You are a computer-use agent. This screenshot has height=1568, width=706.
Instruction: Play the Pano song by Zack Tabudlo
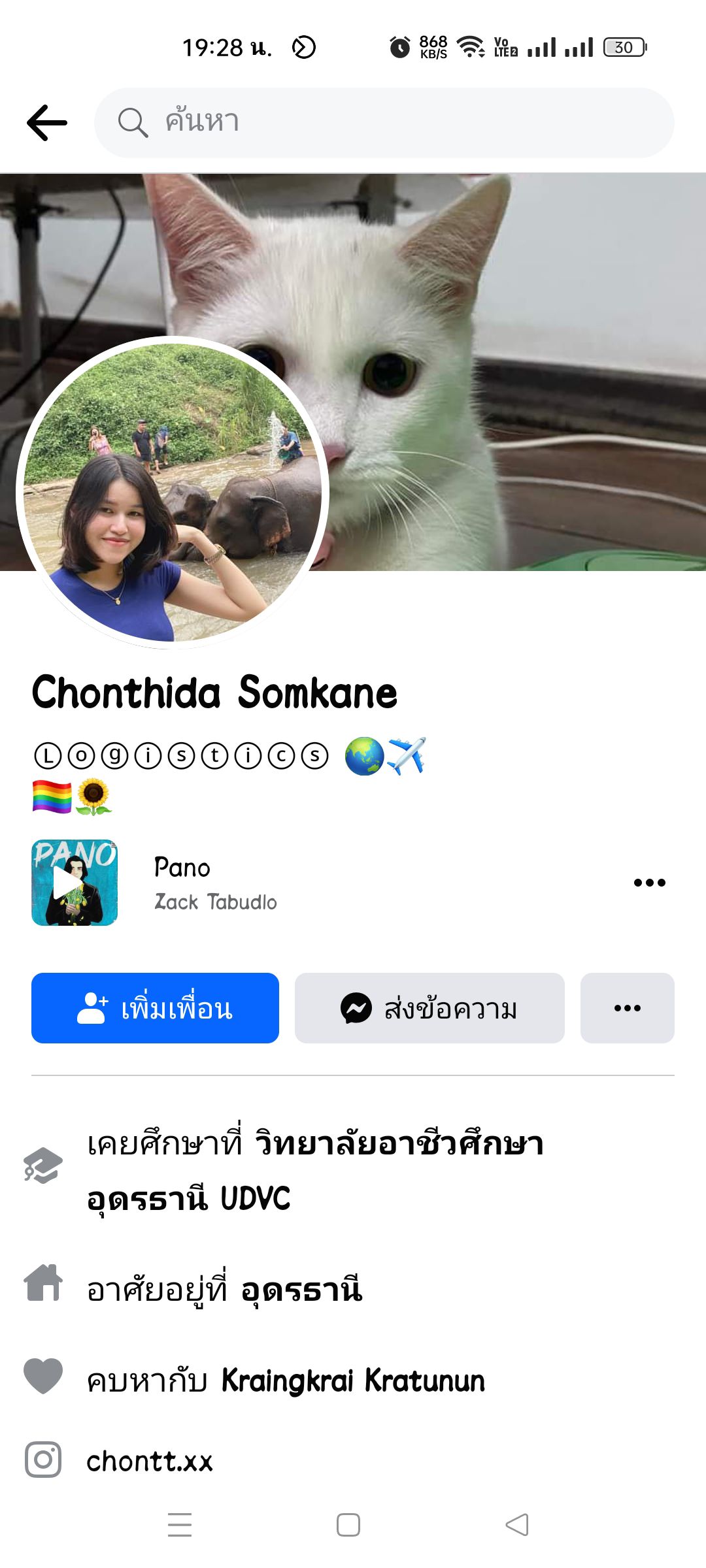(x=75, y=883)
